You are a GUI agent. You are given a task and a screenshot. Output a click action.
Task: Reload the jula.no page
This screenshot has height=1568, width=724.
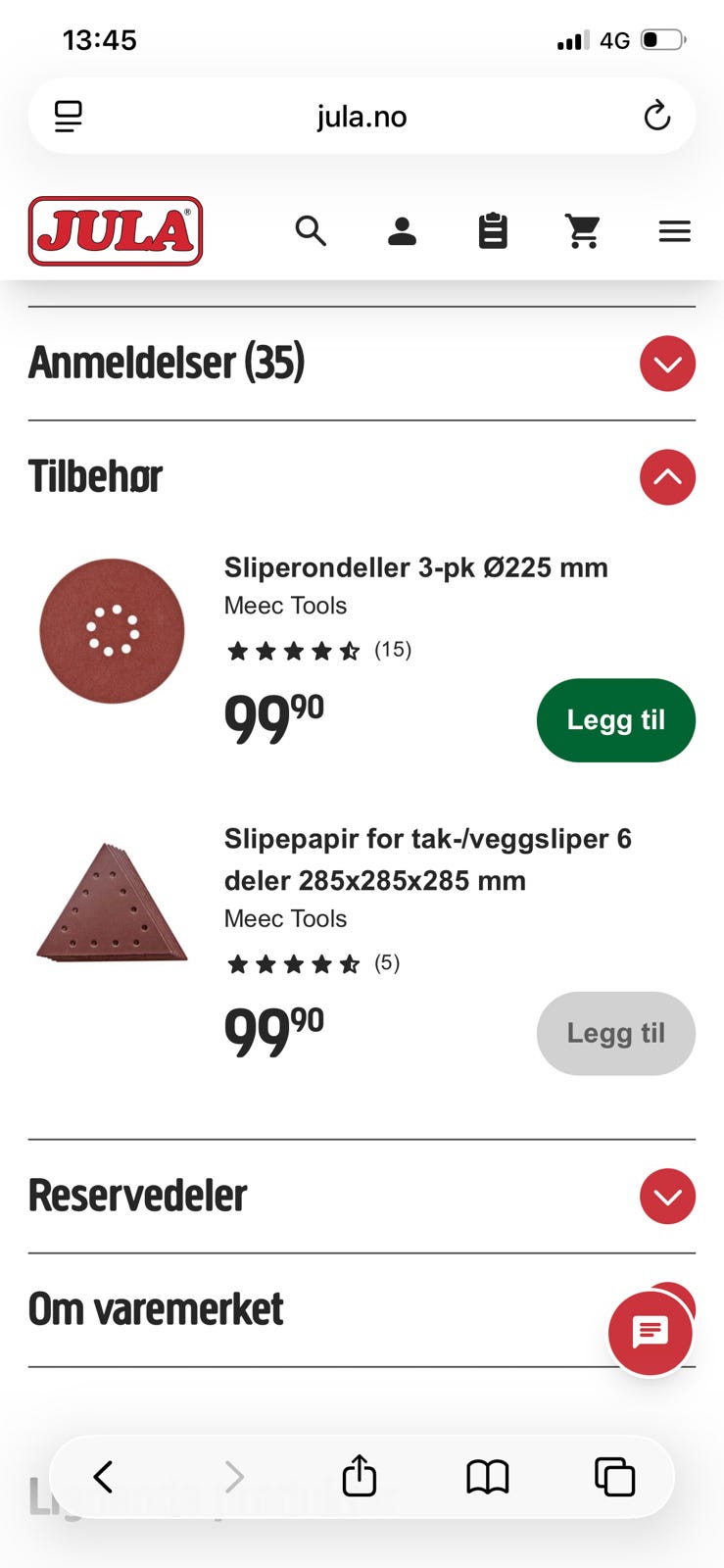tap(656, 117)
